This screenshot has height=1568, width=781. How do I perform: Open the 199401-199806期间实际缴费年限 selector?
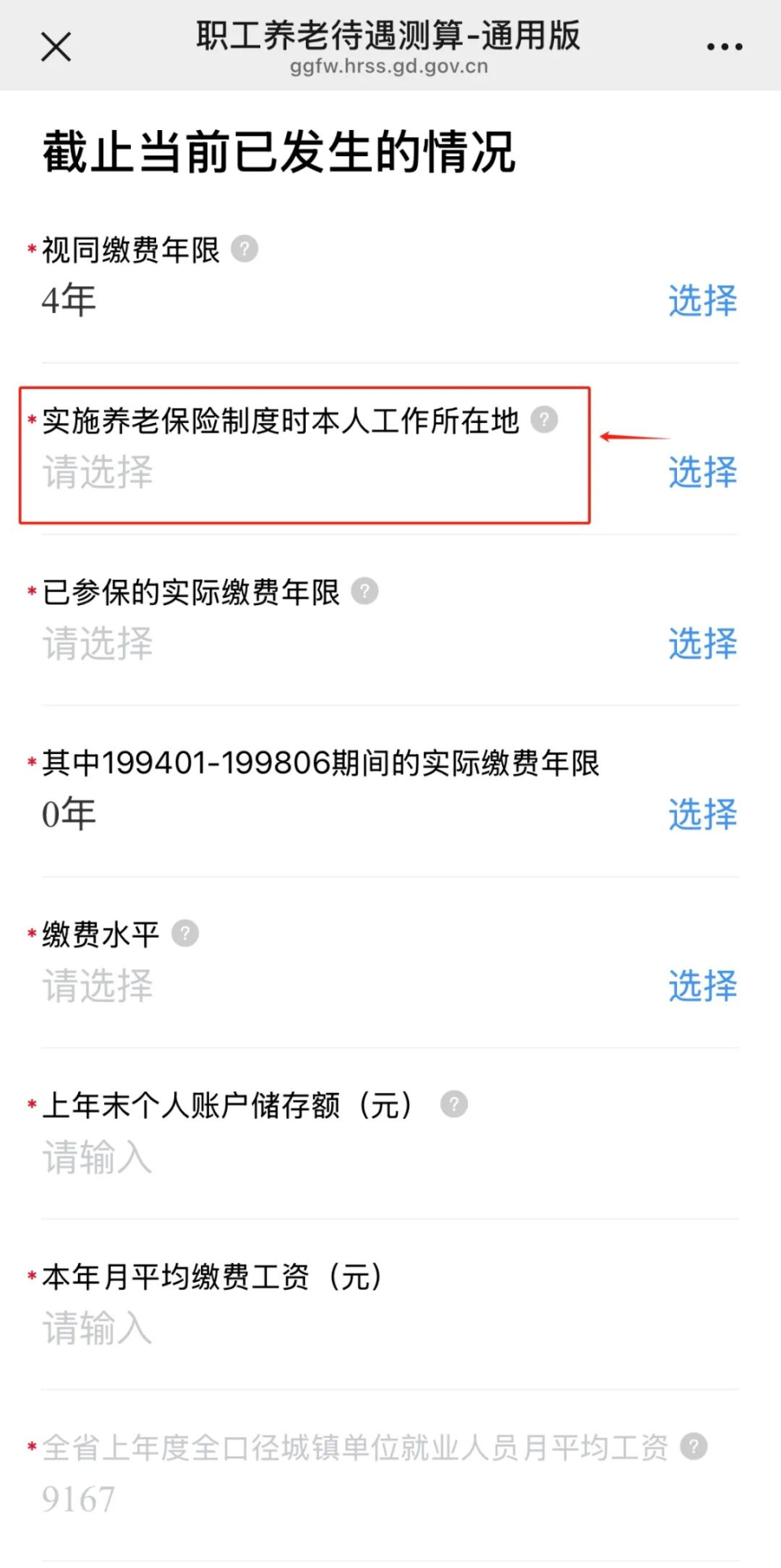[702, 814]
